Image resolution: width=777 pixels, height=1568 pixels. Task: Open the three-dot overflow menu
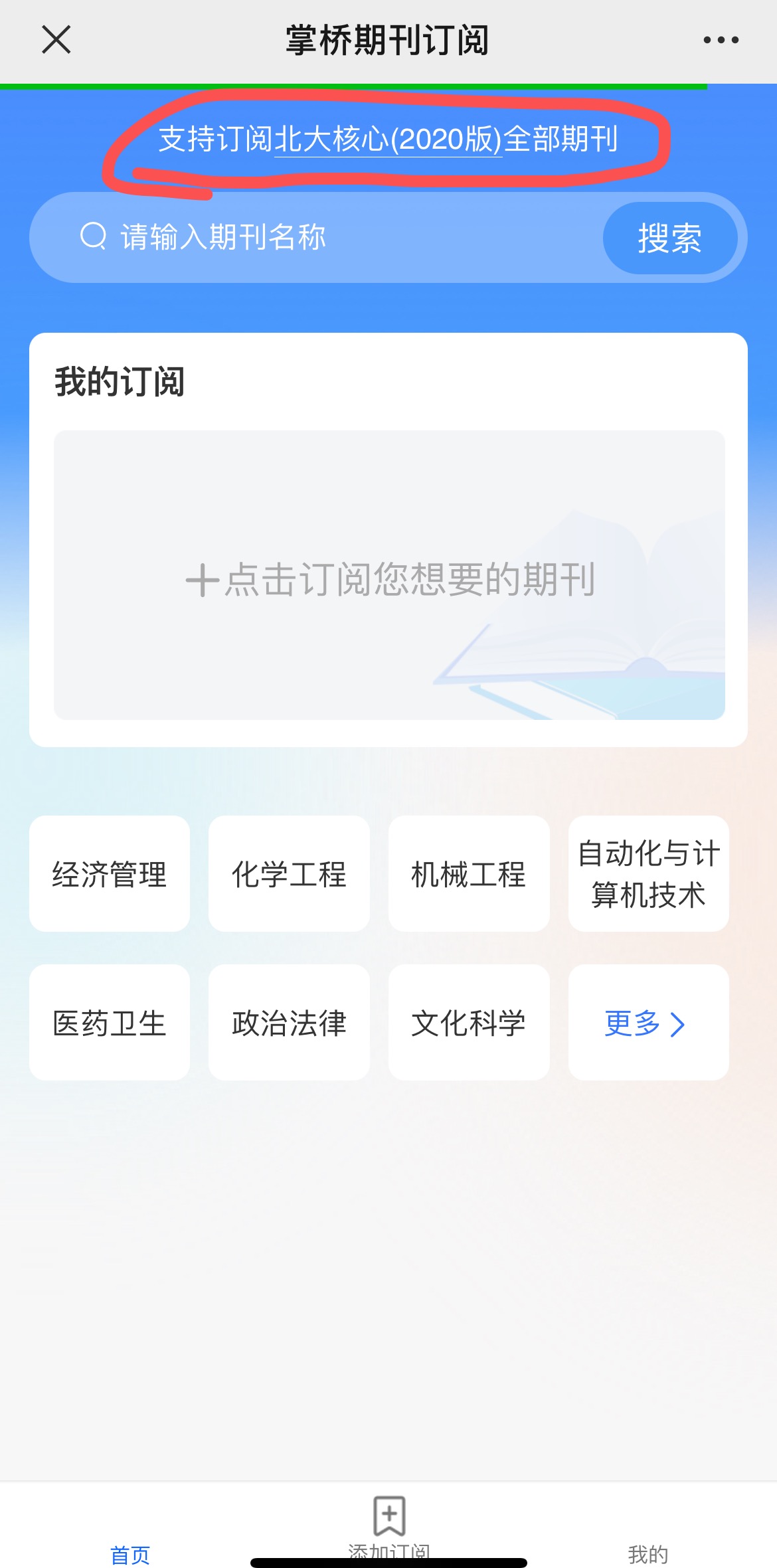(721, 40)
